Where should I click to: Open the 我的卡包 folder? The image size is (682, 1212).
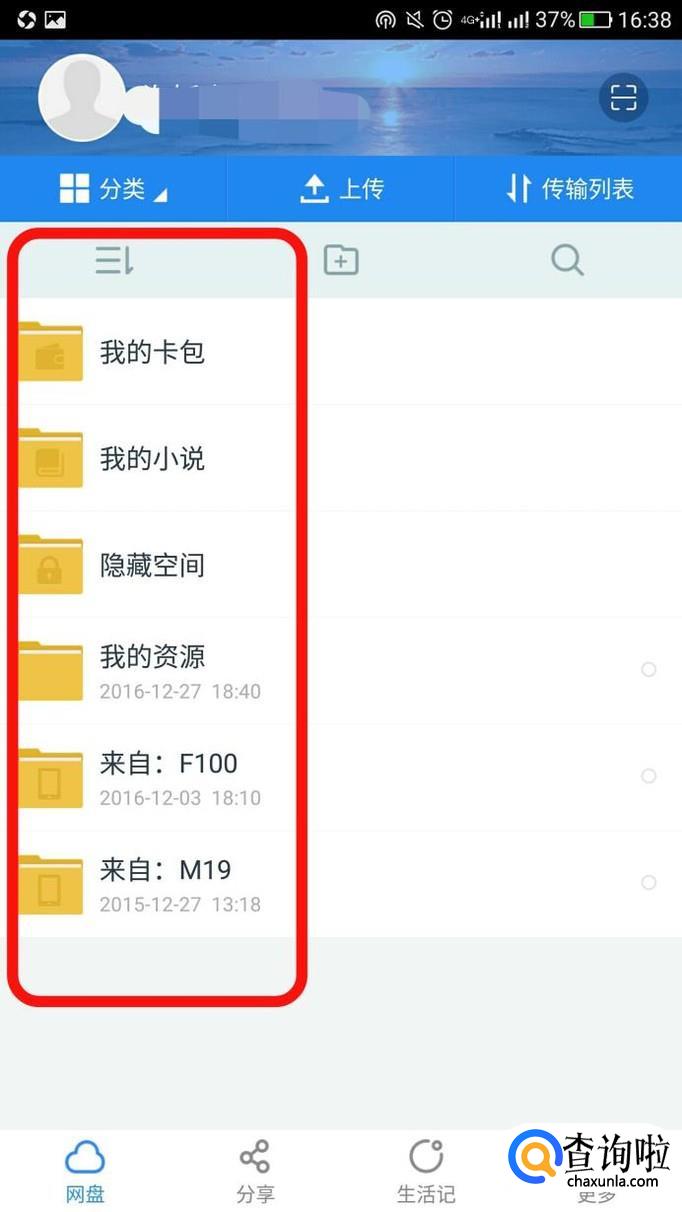pos(152,352)
